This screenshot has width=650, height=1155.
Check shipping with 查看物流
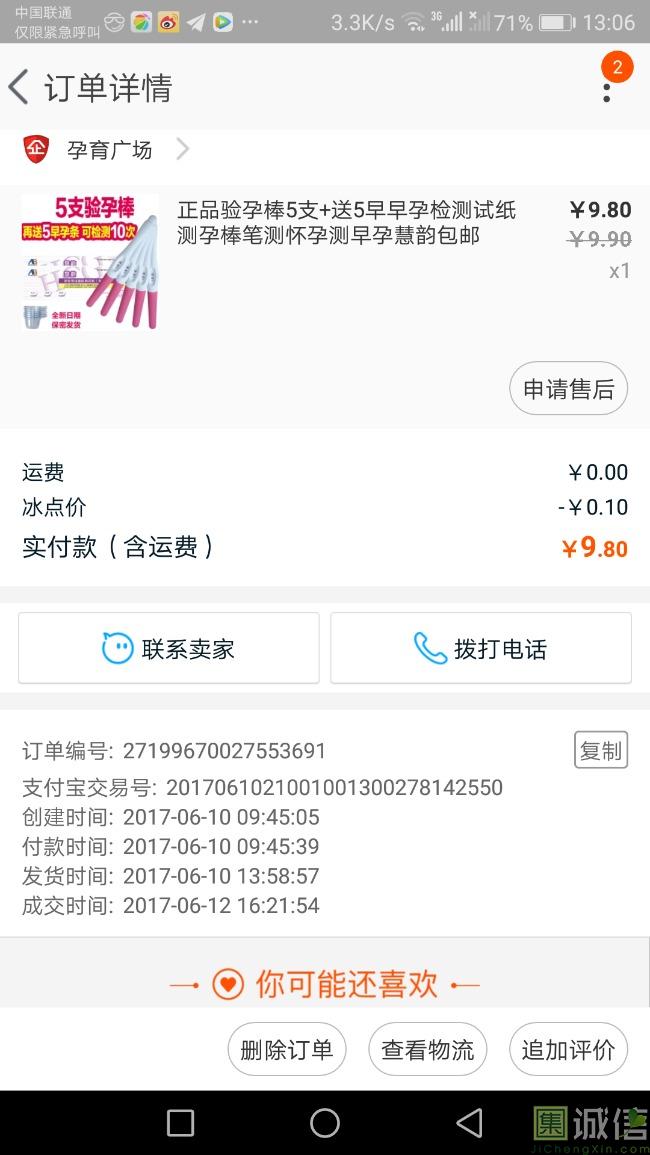[x=428, y=1049]
